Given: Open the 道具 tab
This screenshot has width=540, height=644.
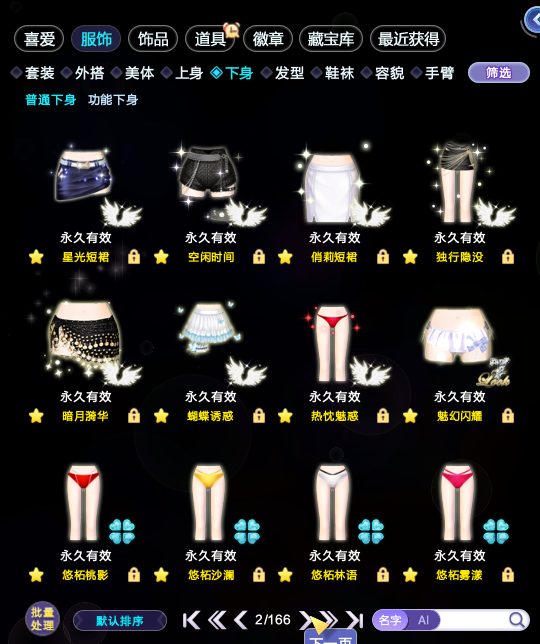Looking at the screenshot, I should click(x=210, y=39).
